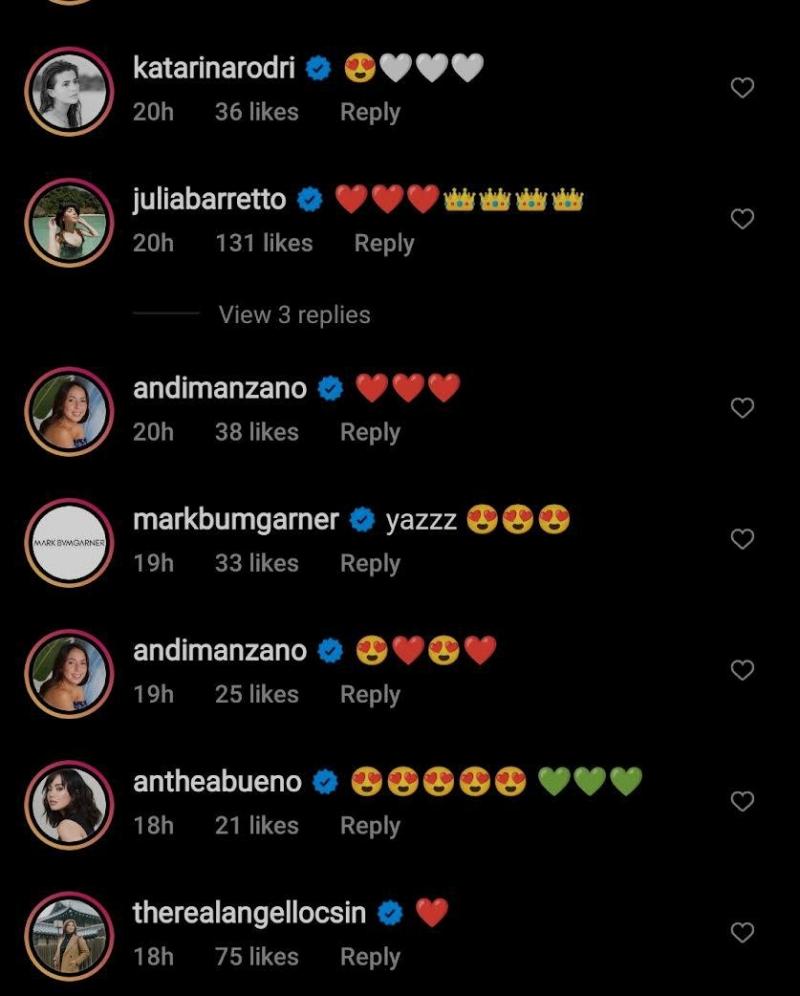The height and width of the screenshot is (996, 800).
Task: Reply to andimanzano's comment with 25 likes
Action: (370, 695)
